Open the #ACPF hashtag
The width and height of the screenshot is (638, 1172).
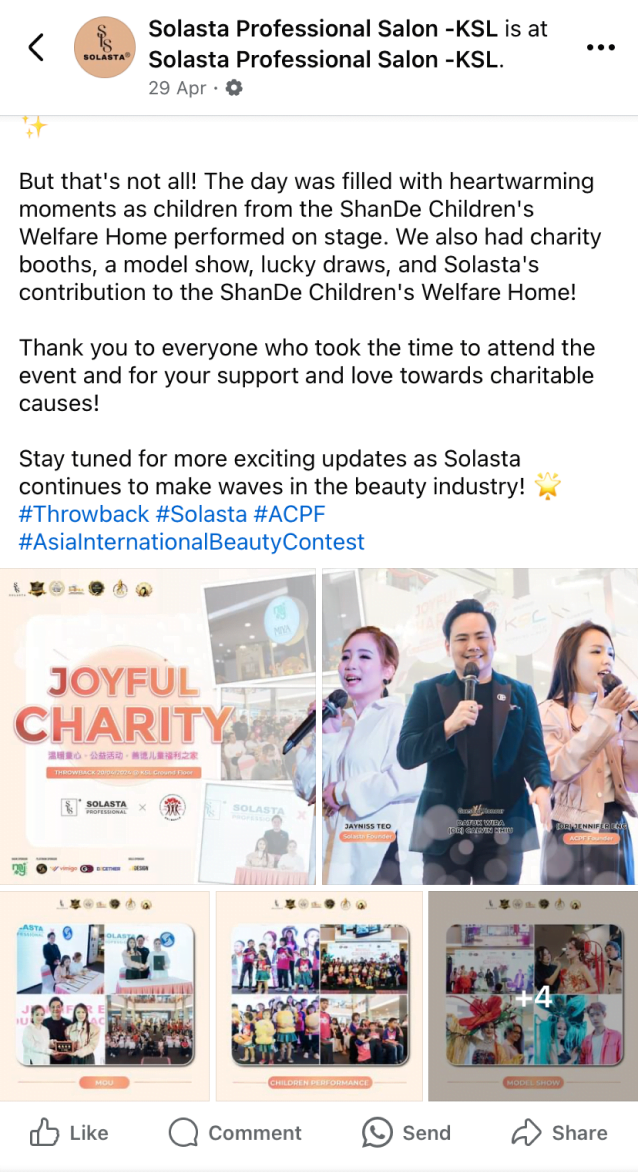289,515
